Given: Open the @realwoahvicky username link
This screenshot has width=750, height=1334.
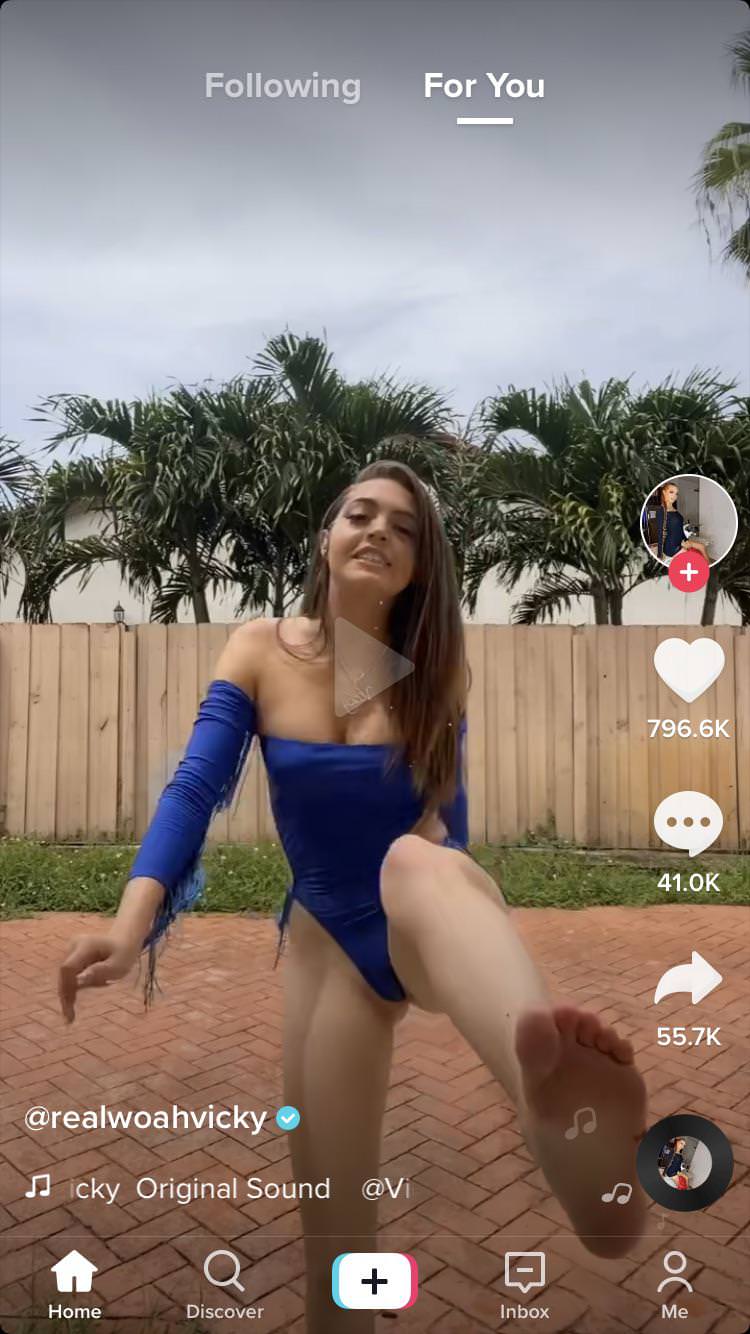Looking at the screenshot, I should pyautogui.click(x=146, y=1118).
